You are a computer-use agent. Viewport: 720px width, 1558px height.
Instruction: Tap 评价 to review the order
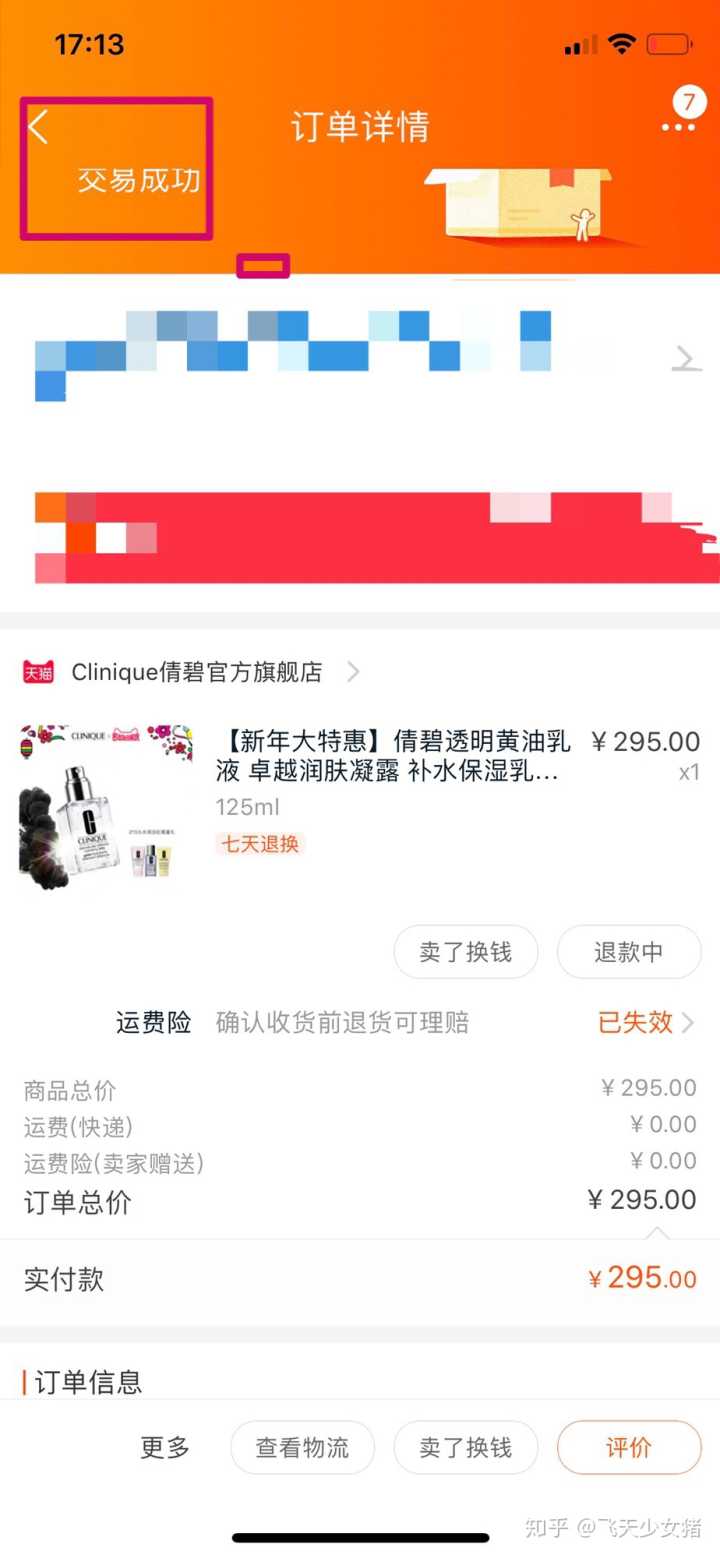tap(628, 1447)
